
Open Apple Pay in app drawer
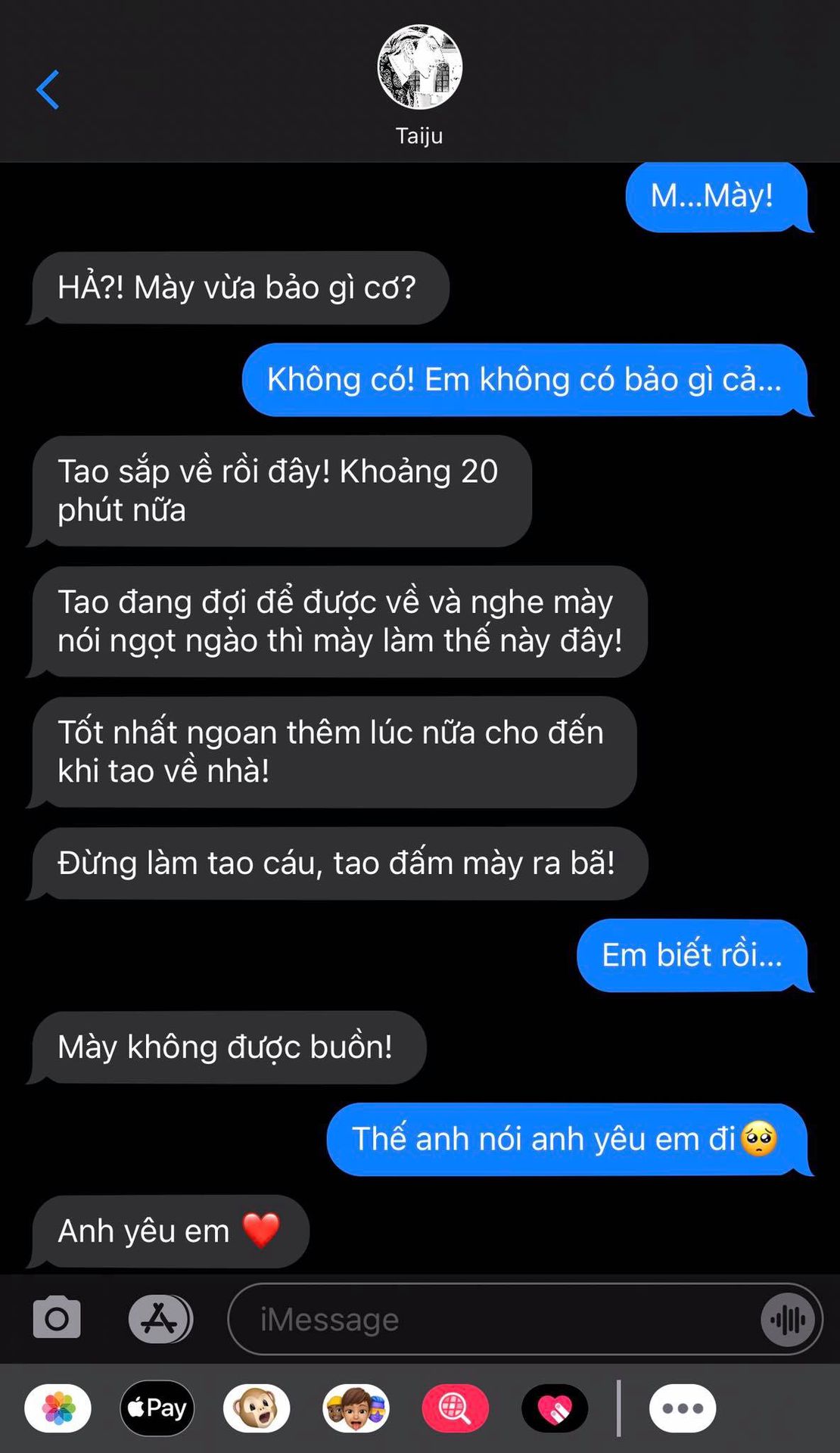coord(157,1408)
